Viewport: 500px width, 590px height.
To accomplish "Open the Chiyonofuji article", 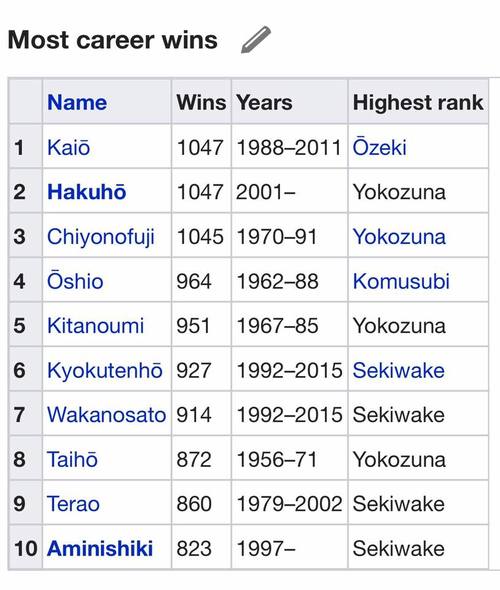I will (x=101, y=237).
